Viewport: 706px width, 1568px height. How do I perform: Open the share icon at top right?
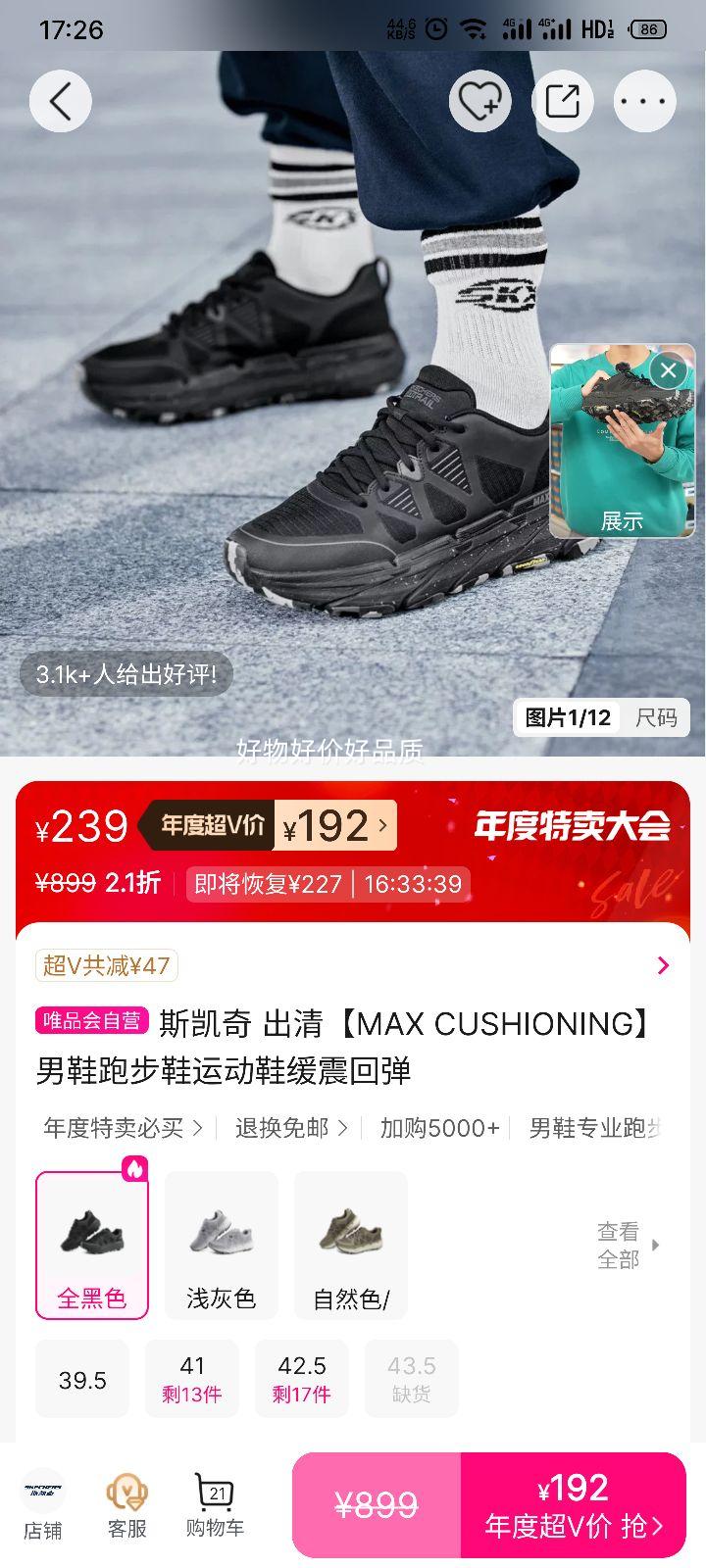point(561,101)
